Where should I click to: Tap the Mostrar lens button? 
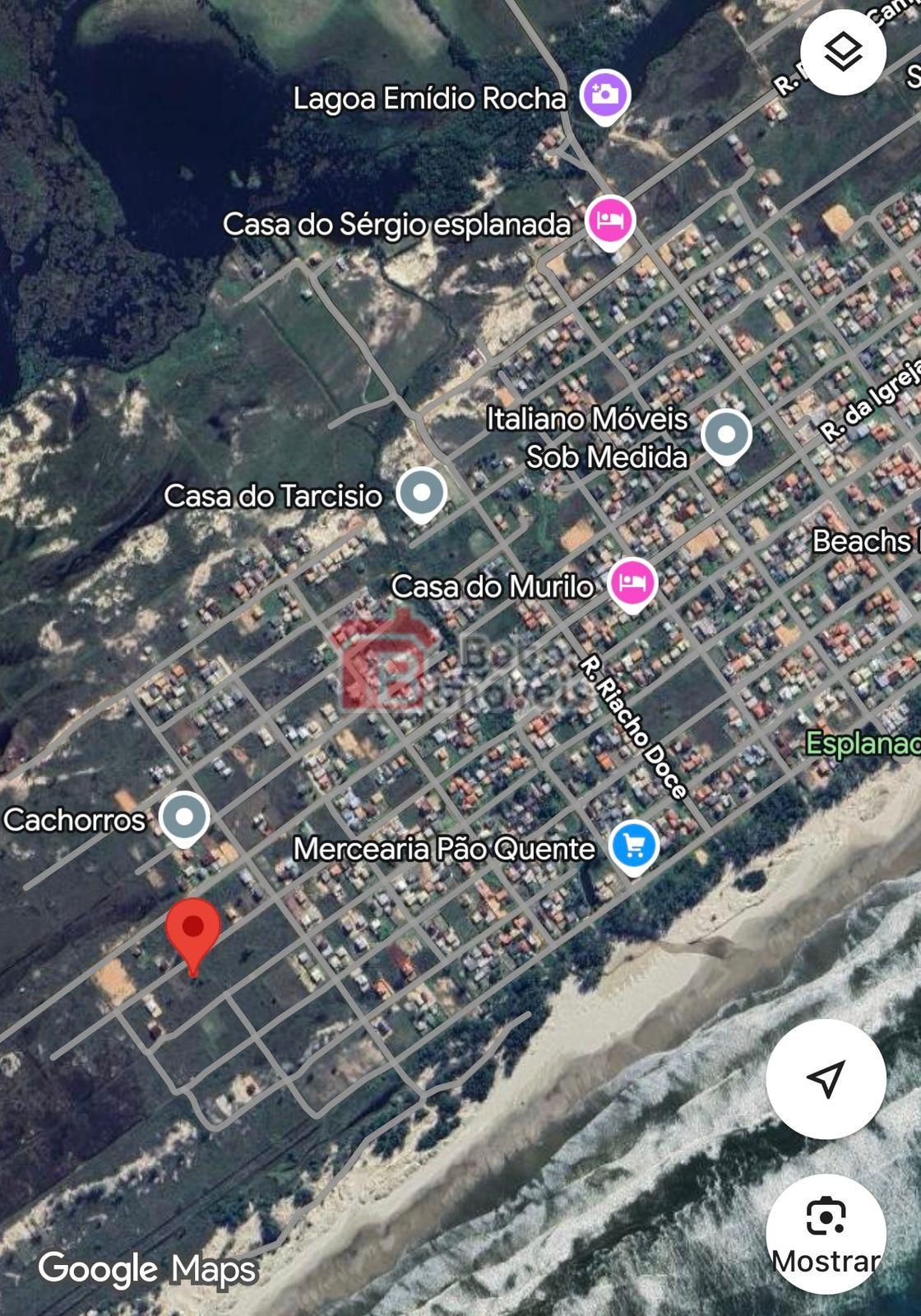click(826, 1234)
